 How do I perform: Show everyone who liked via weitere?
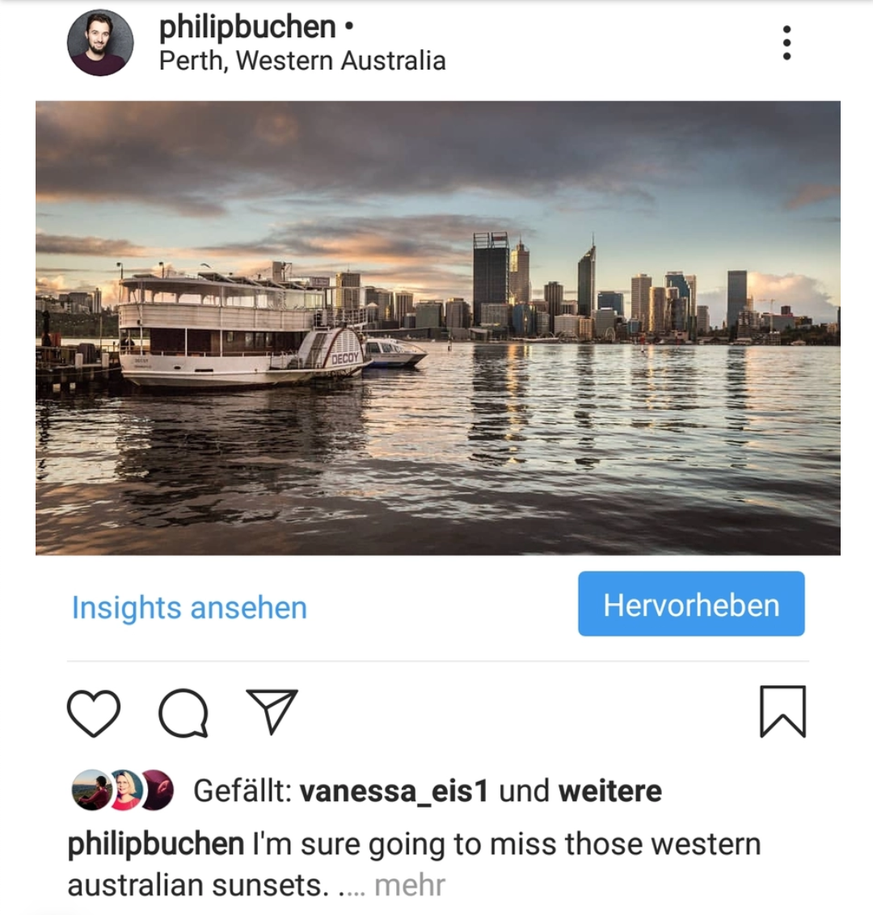[x=610, y=791]
